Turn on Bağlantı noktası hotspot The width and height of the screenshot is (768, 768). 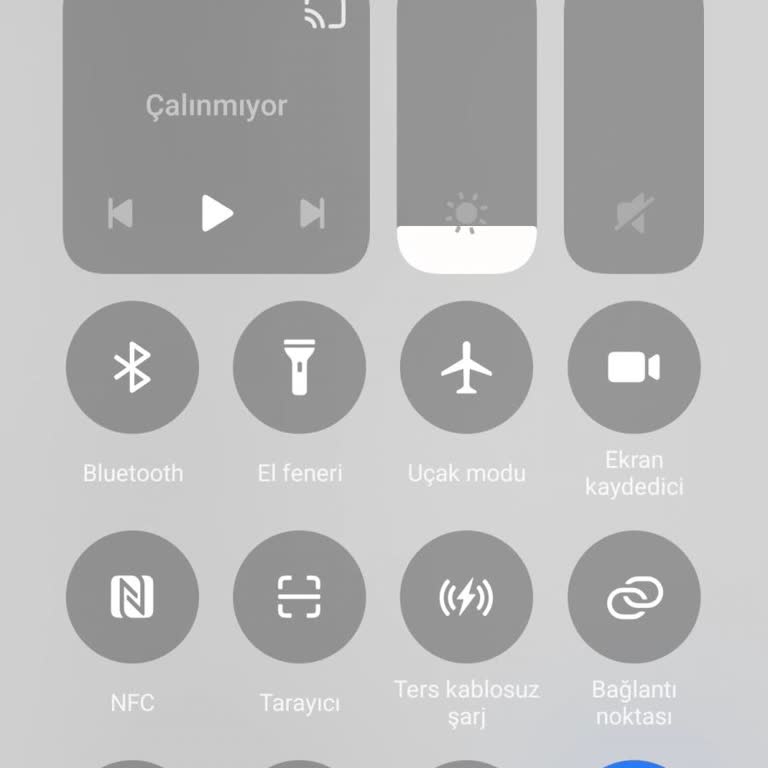[634, 597]
